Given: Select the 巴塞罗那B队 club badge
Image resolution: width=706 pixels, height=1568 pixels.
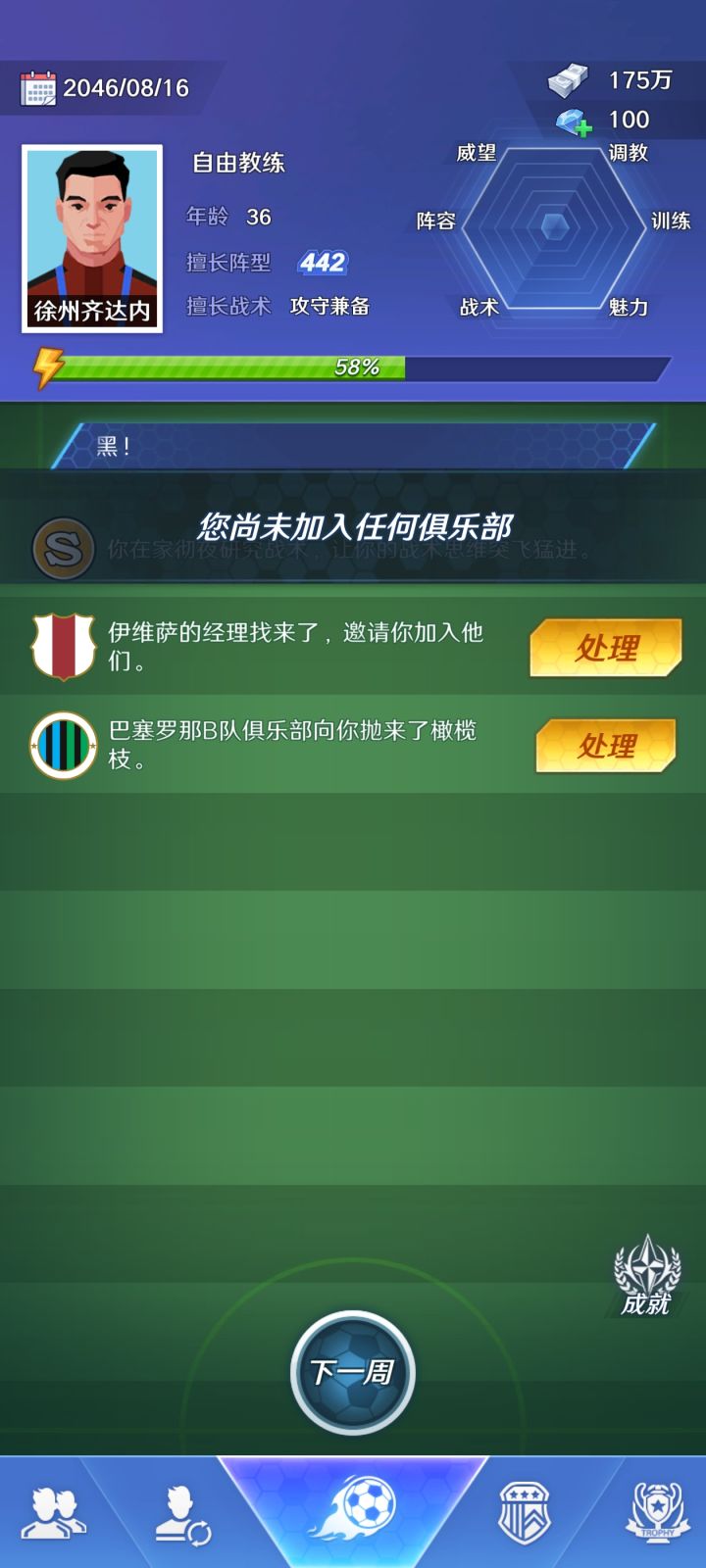Looking at the screenshot, I should coord(61,747).
